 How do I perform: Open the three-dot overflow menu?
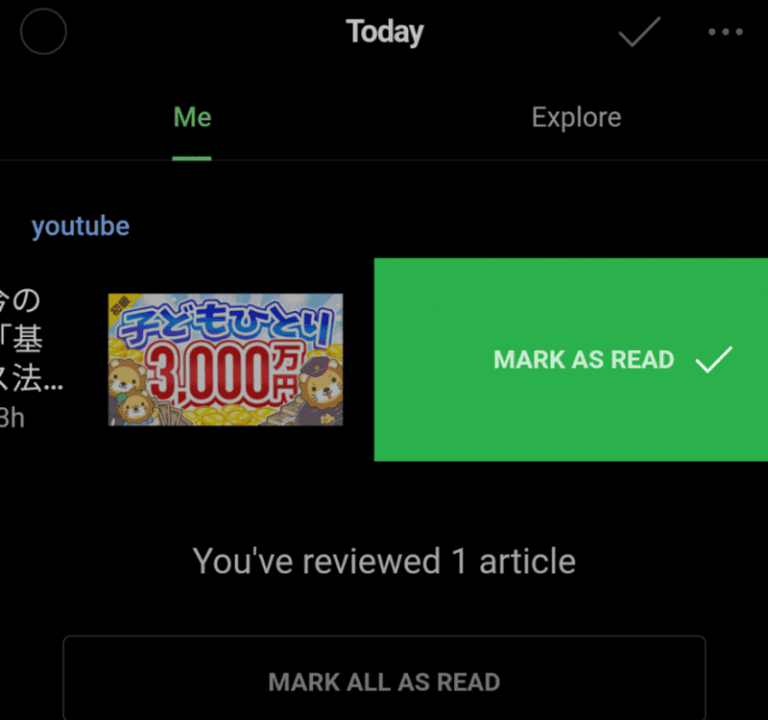click(725, 32)
